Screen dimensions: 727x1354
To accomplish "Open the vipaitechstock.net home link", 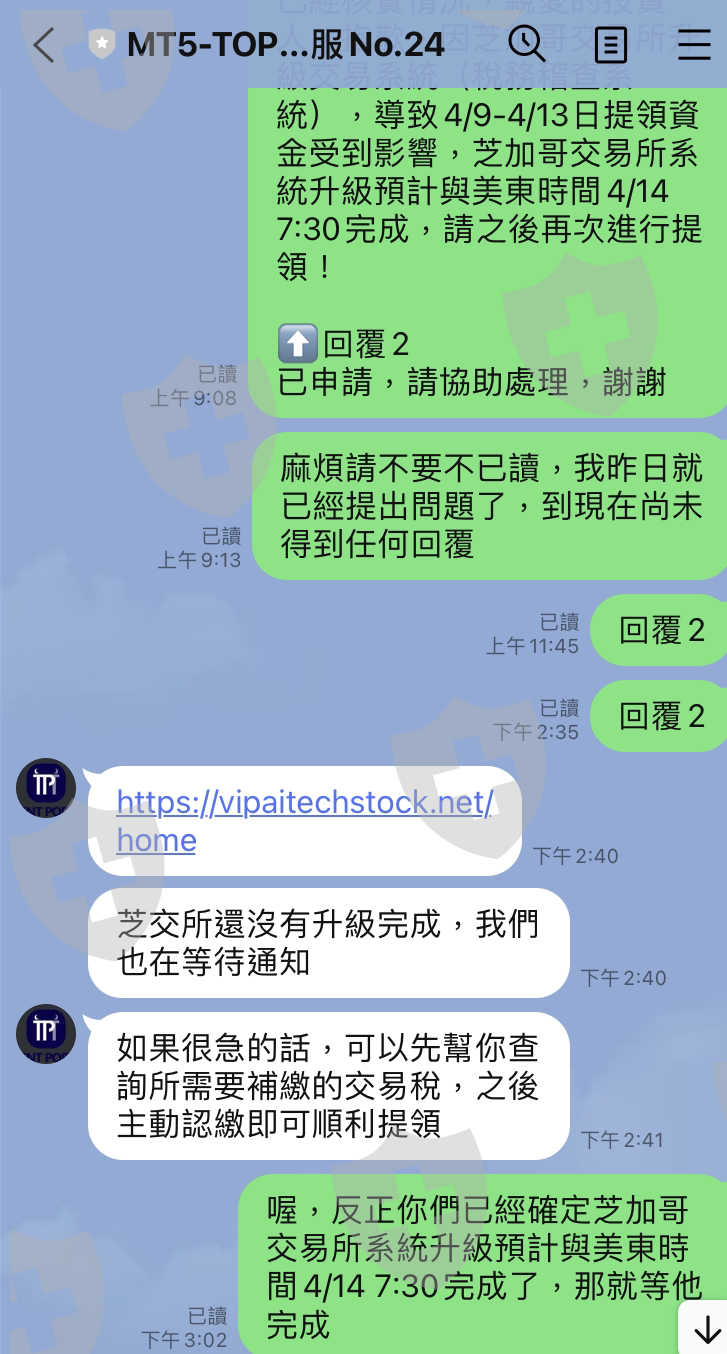I will (x=305, y=821).
